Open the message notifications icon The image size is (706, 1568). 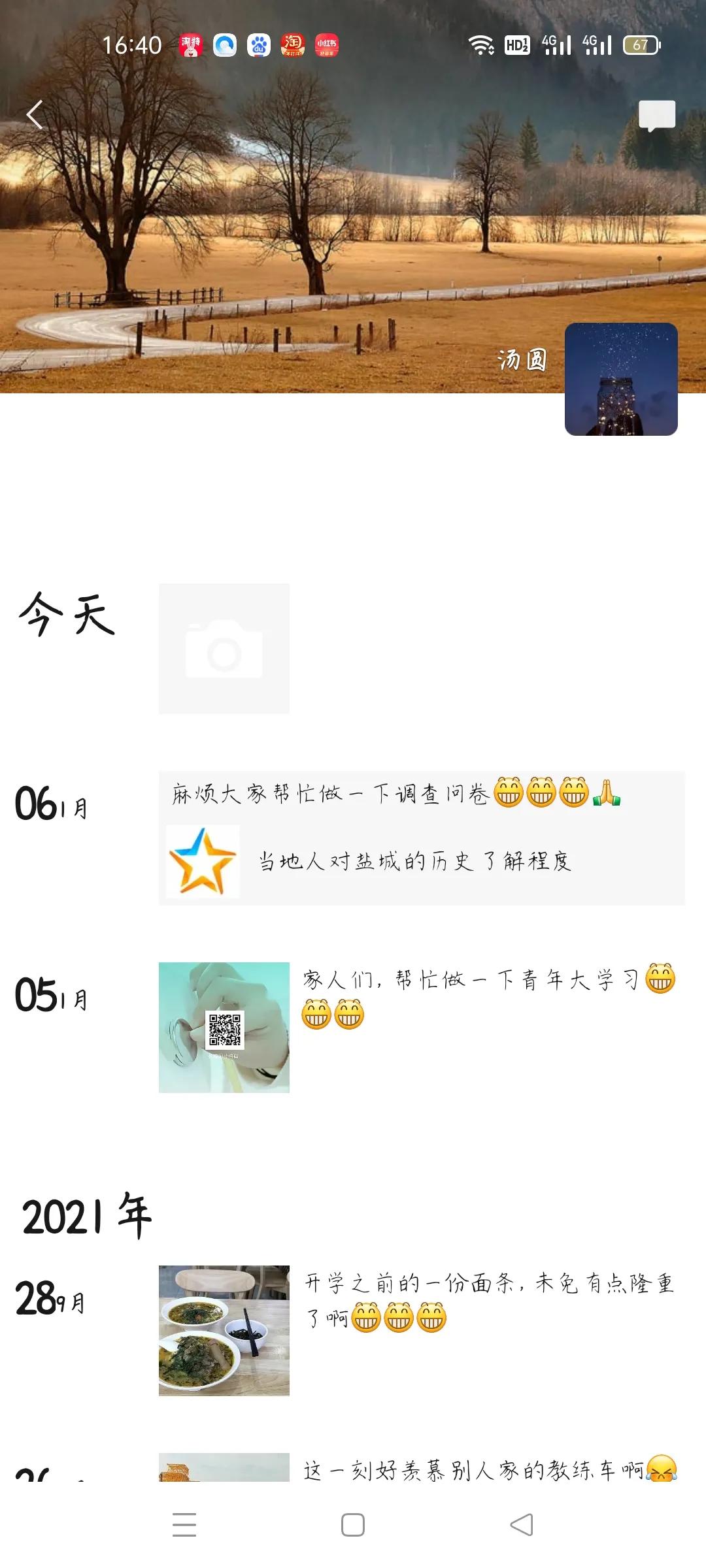tap(657, 115)
